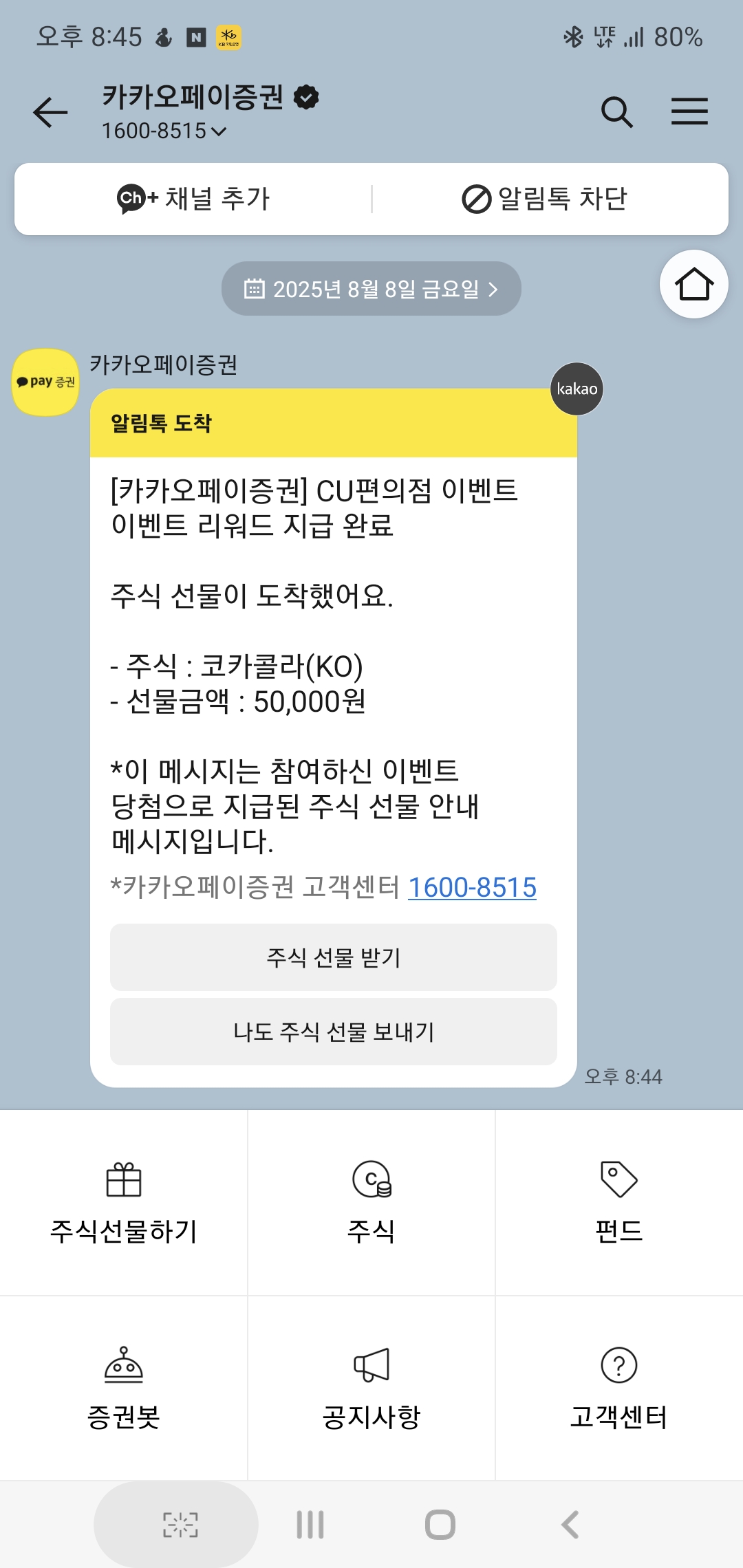
Task: Go back using the top-left arrow
Action: [x=50, y=112]
